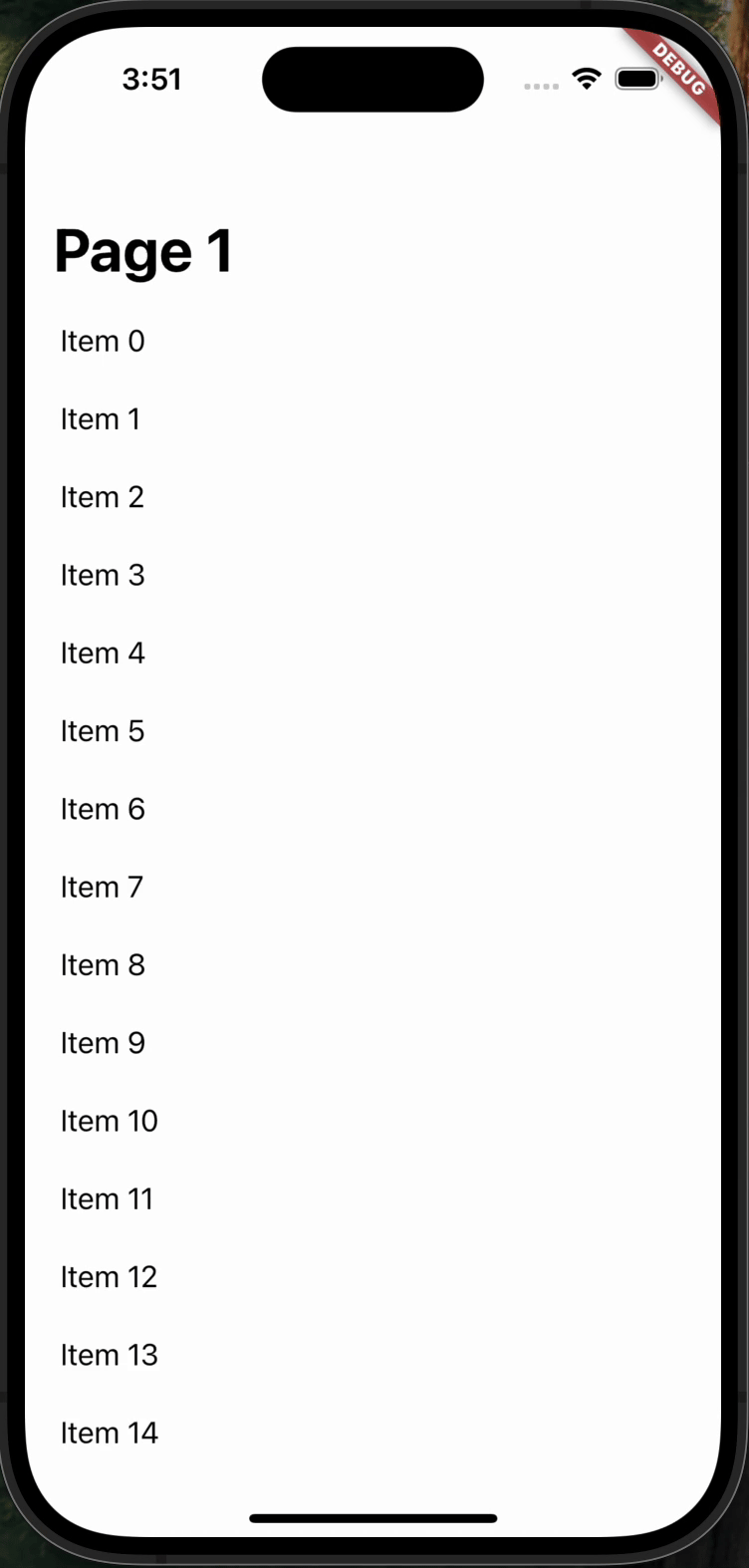Open Item 3

(x=103, y=576)
